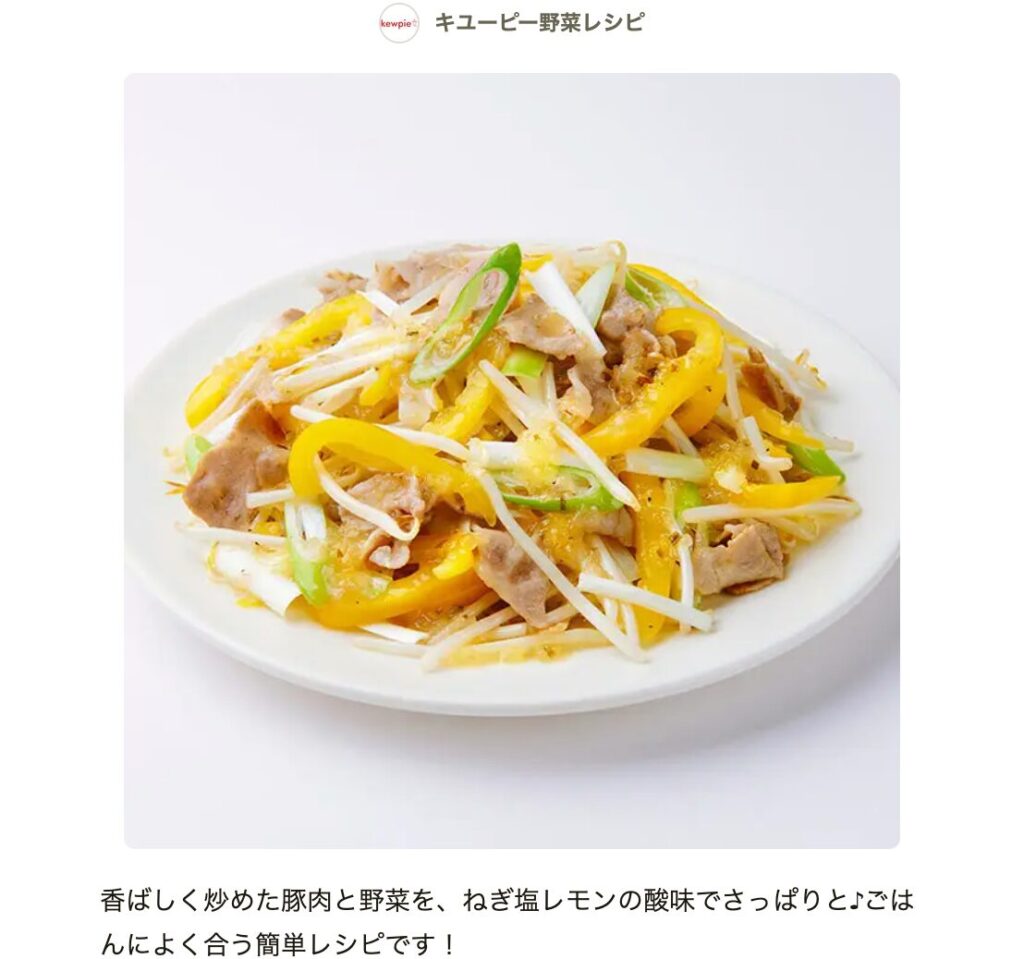This screenshot has width=1024, height=959.
Task: Open the キユーピー野菜レシピ author profile
Action: coord(538,23)
